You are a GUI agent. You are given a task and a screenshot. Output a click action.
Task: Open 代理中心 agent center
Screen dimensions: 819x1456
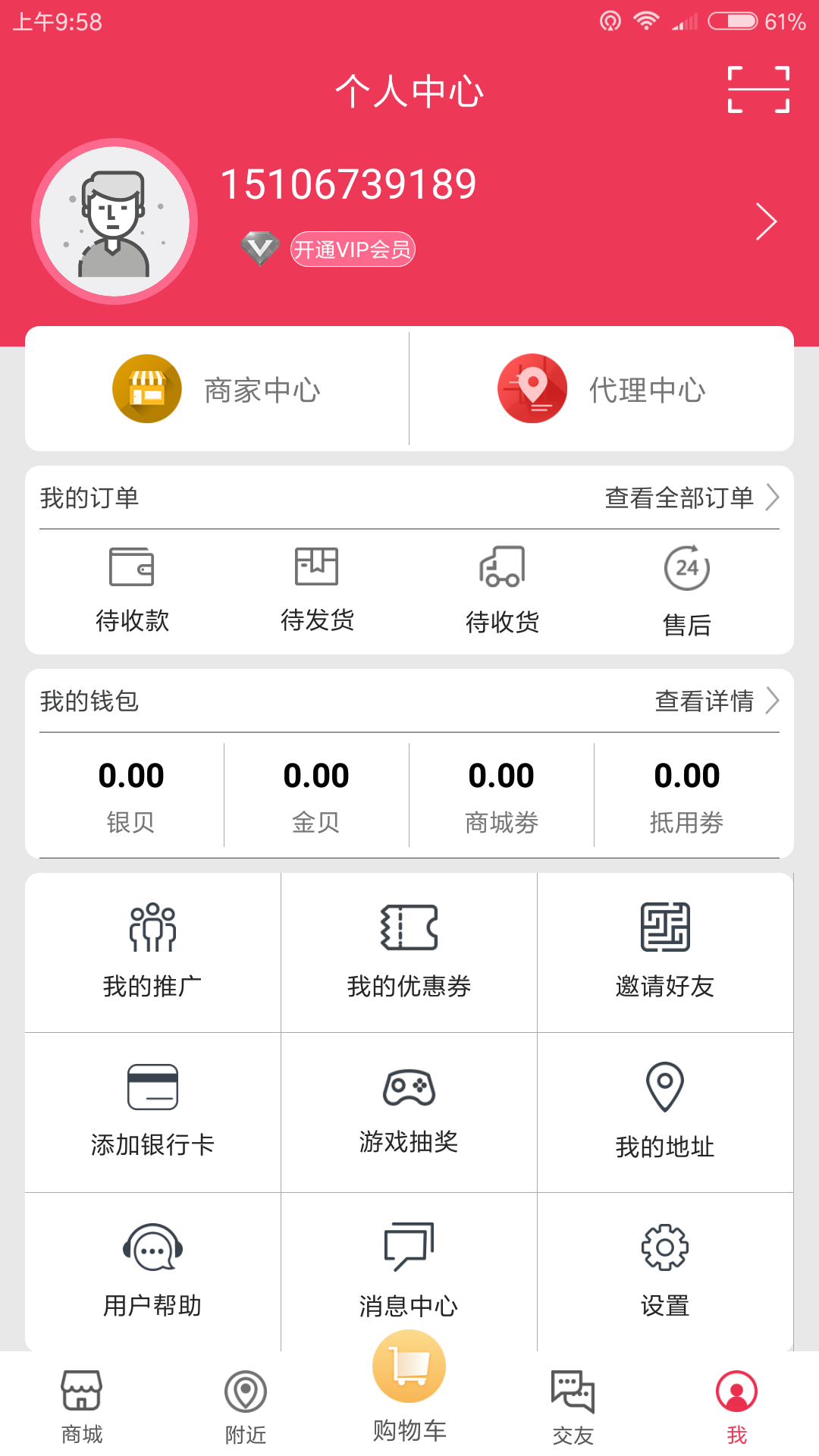[x=601, y=389]
